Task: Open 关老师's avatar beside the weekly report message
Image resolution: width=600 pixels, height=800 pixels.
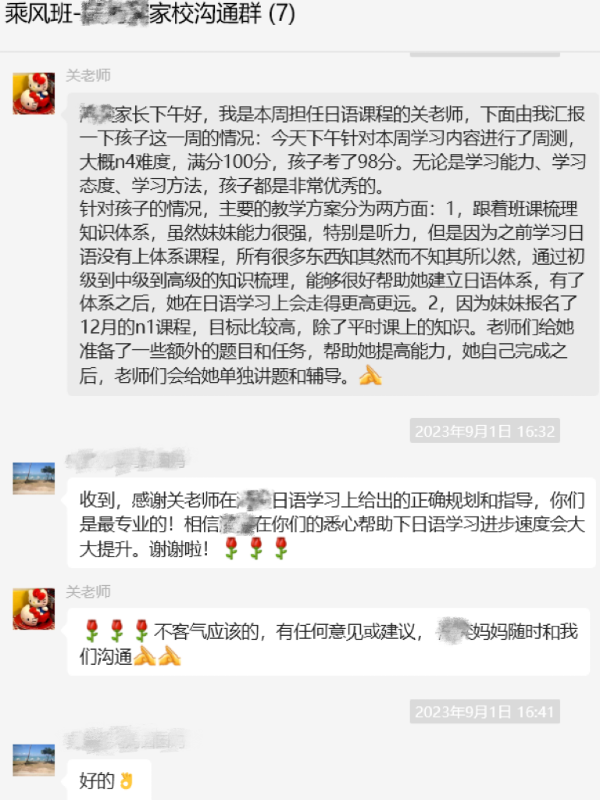Action: (33, 92)
